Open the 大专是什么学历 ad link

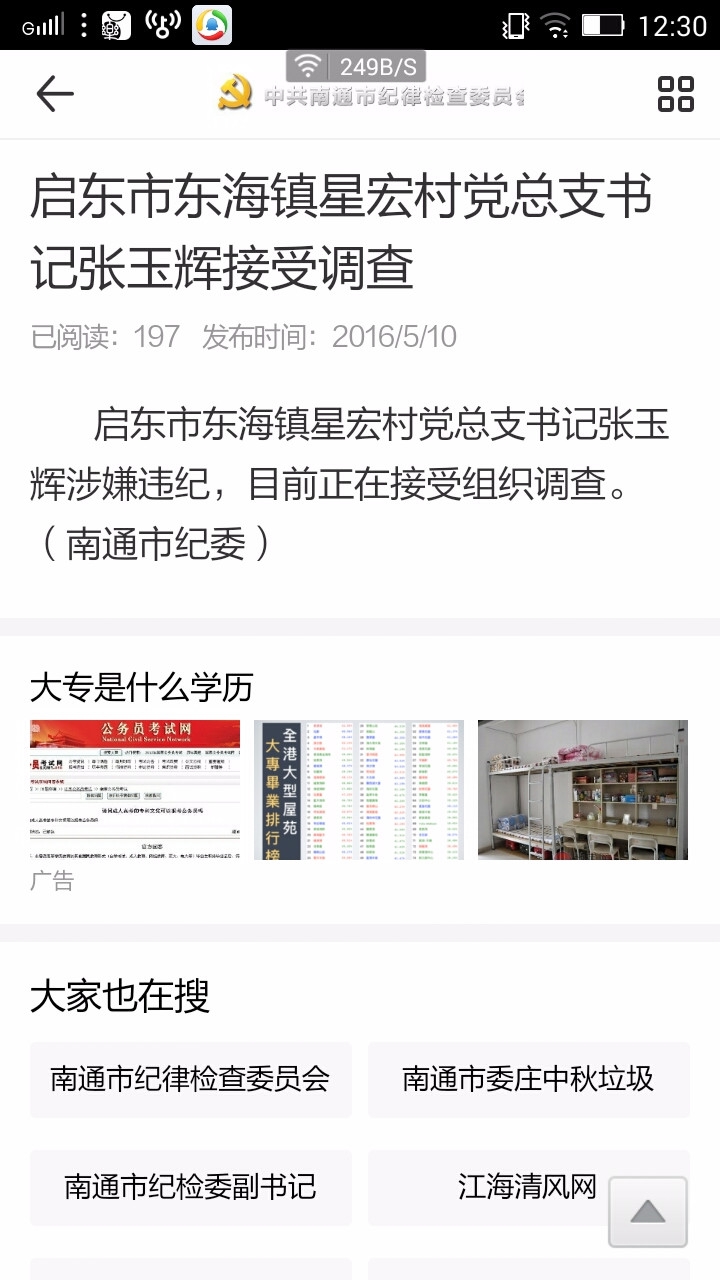point(142,687)
